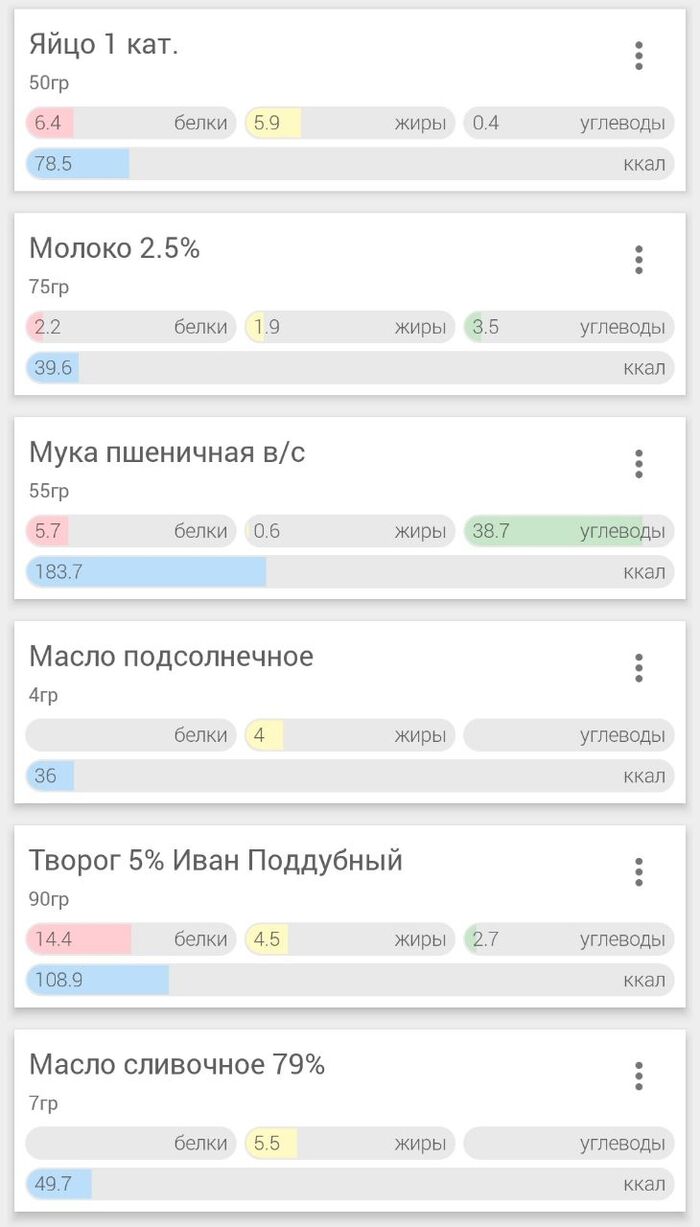
Task: Open the three-dot menu for Молоко 2.5%
Action: (x=639, y=260)
